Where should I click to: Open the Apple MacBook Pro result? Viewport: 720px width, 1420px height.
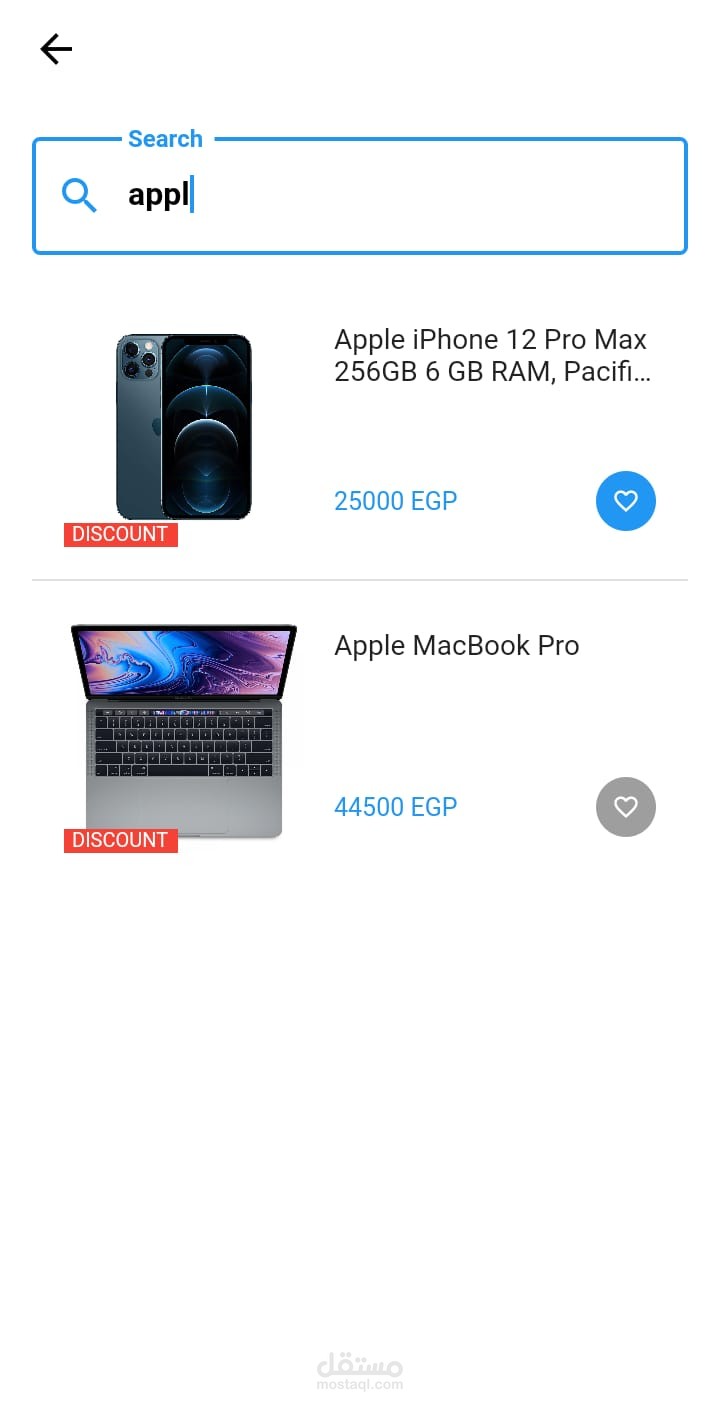pyautogui.click(x=457, y=646)
